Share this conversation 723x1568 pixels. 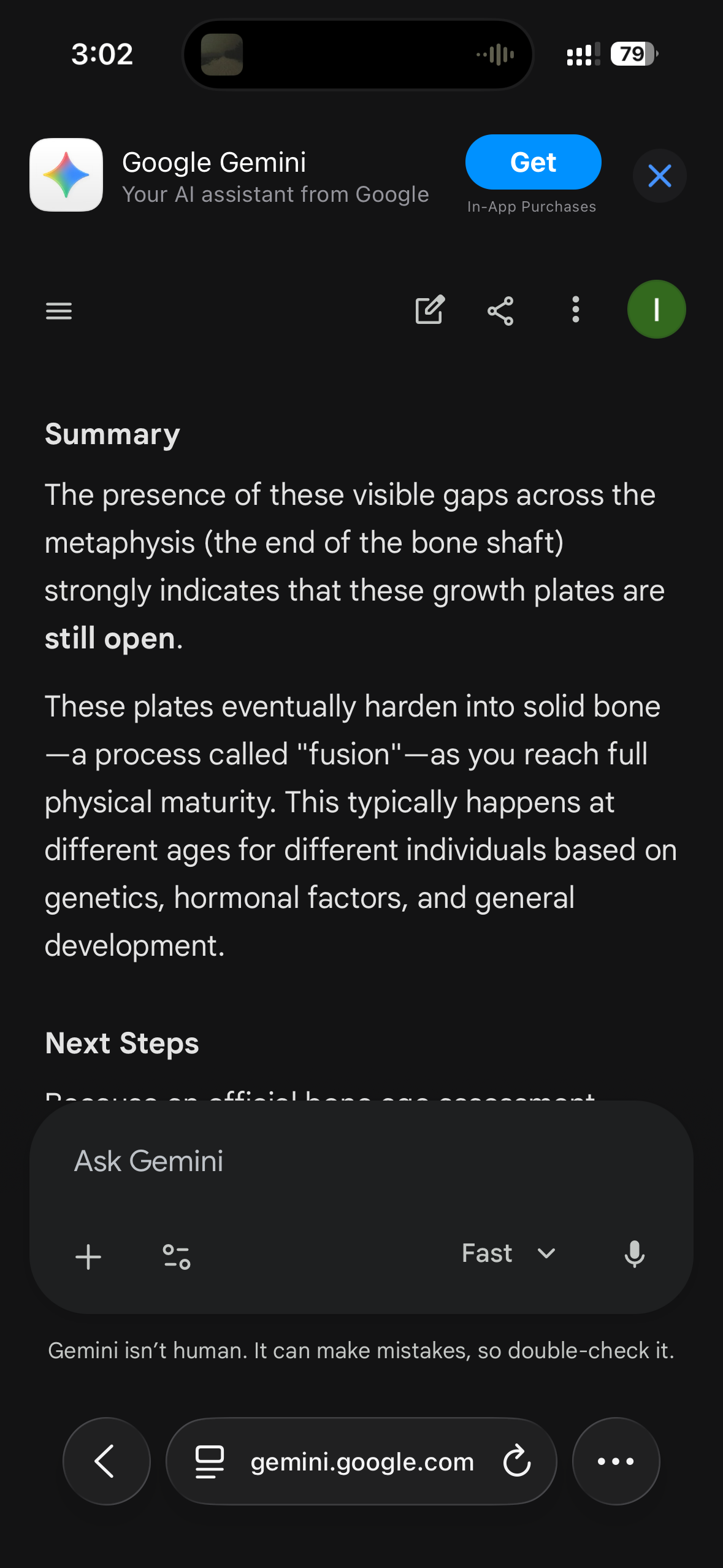(x=500, y=311)
